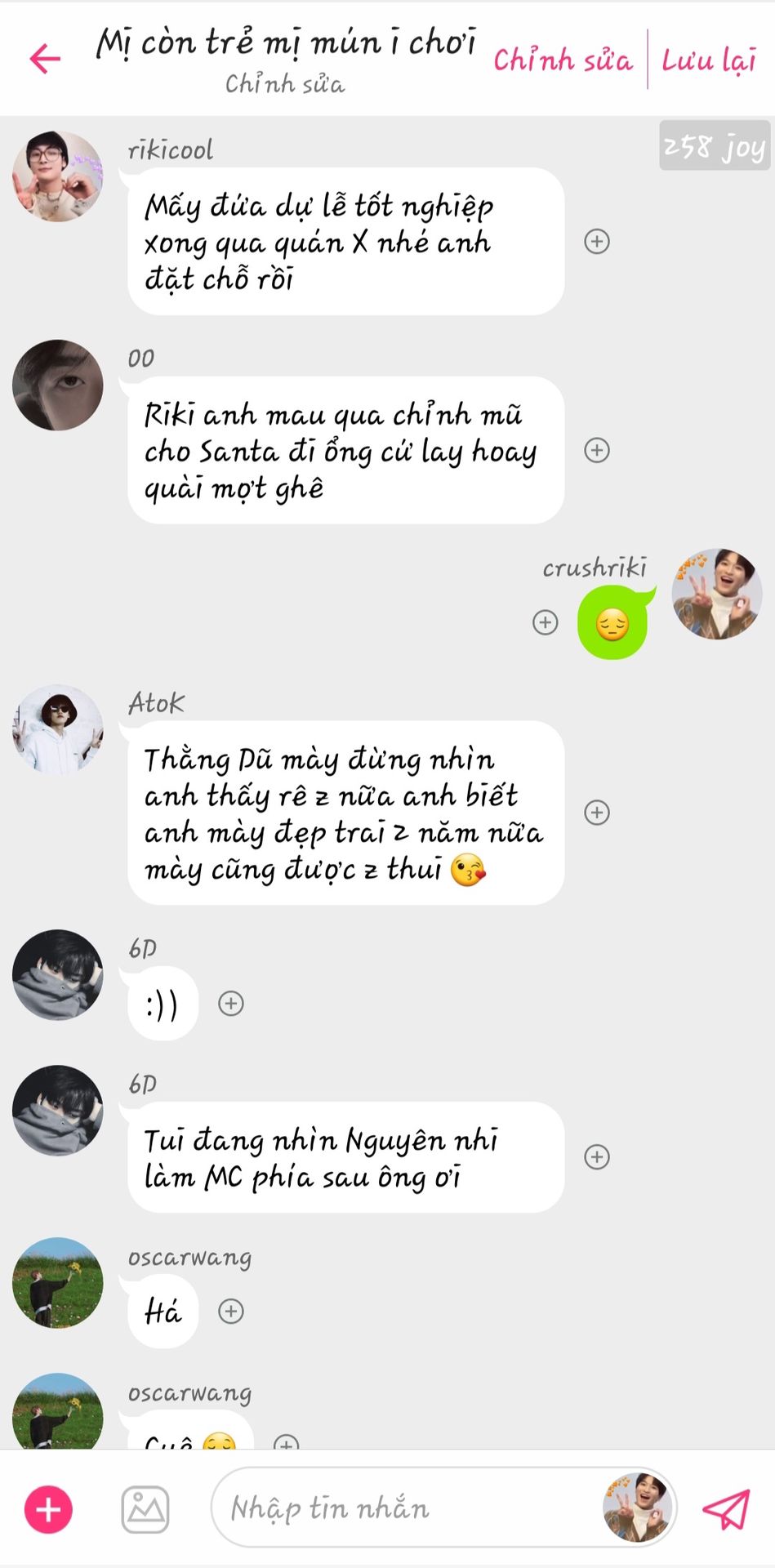Send the message with paper plane icon
This screenshot has height=1568, width=775.
(726, 1509)
